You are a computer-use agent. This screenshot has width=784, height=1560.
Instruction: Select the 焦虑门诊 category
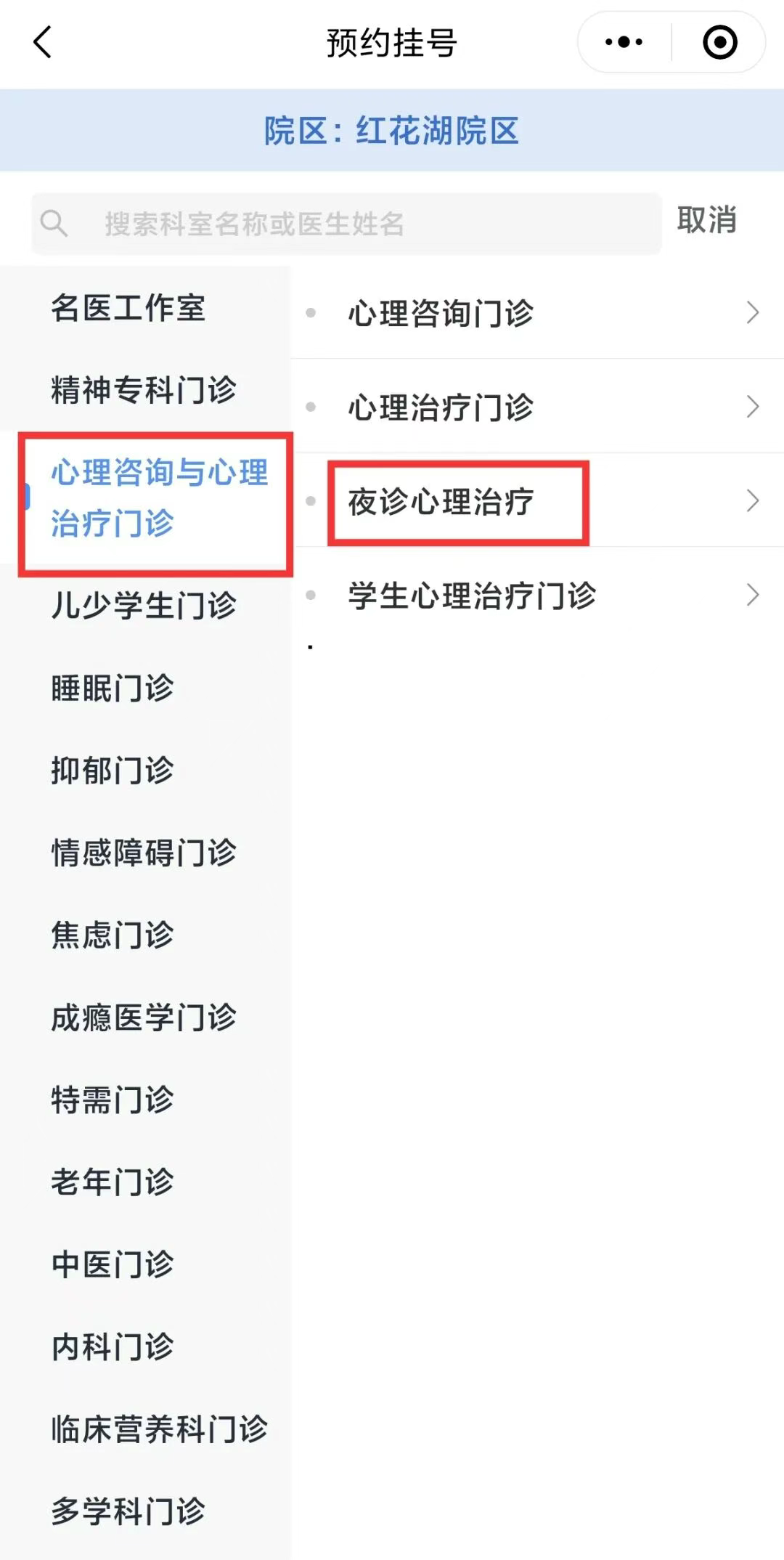coord(113,935)
